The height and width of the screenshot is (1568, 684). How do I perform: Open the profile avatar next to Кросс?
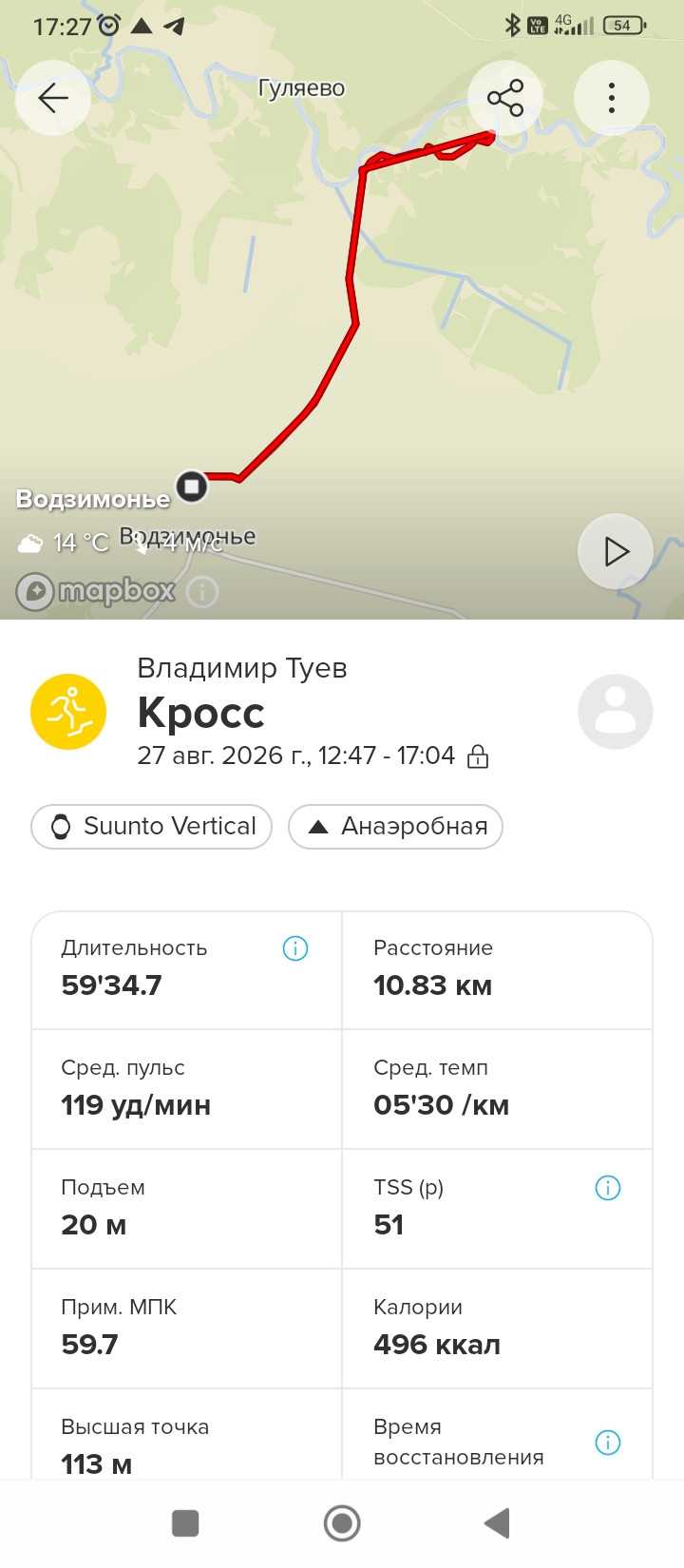pyautogui.click(x=616, y=712)
